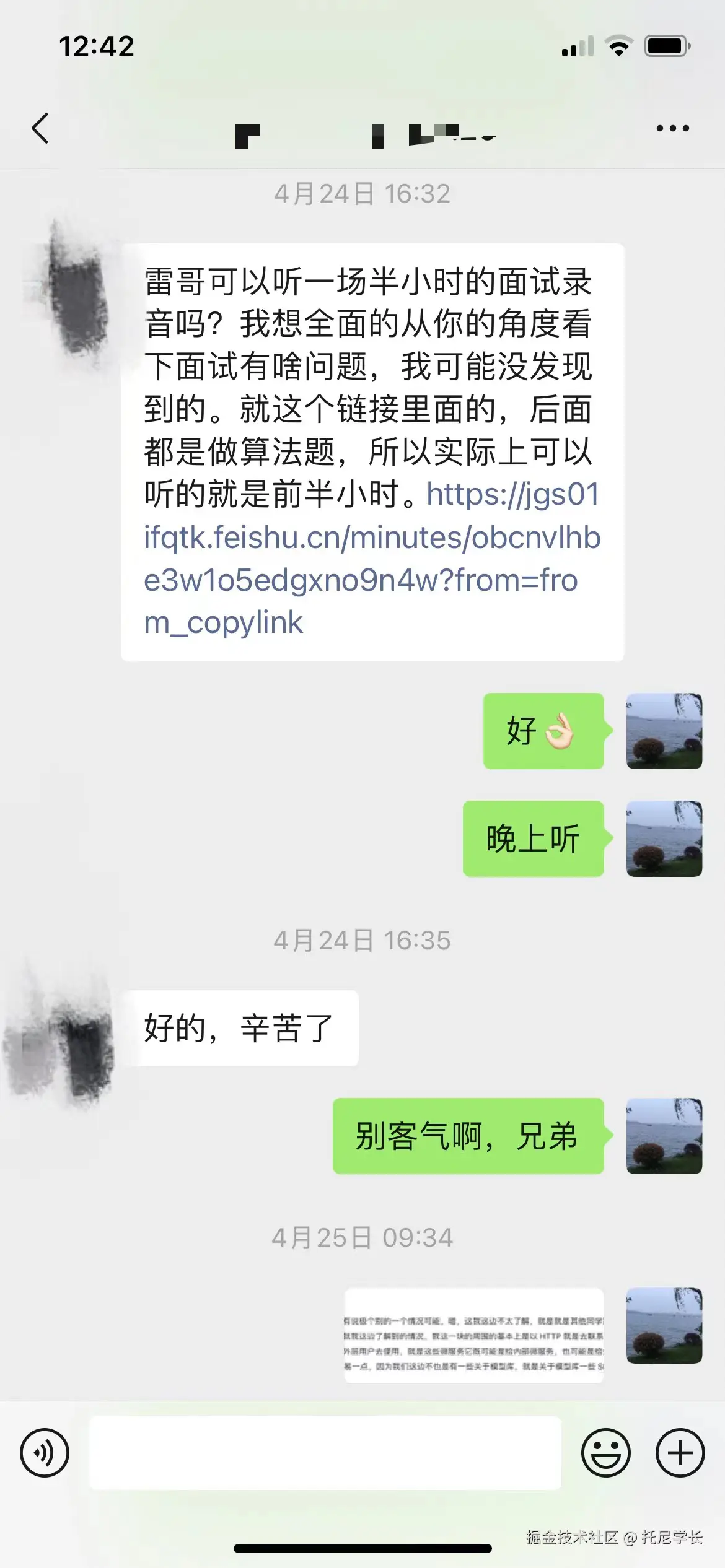
Task: Open the attachment plus menu
Action: (679, 1453)
